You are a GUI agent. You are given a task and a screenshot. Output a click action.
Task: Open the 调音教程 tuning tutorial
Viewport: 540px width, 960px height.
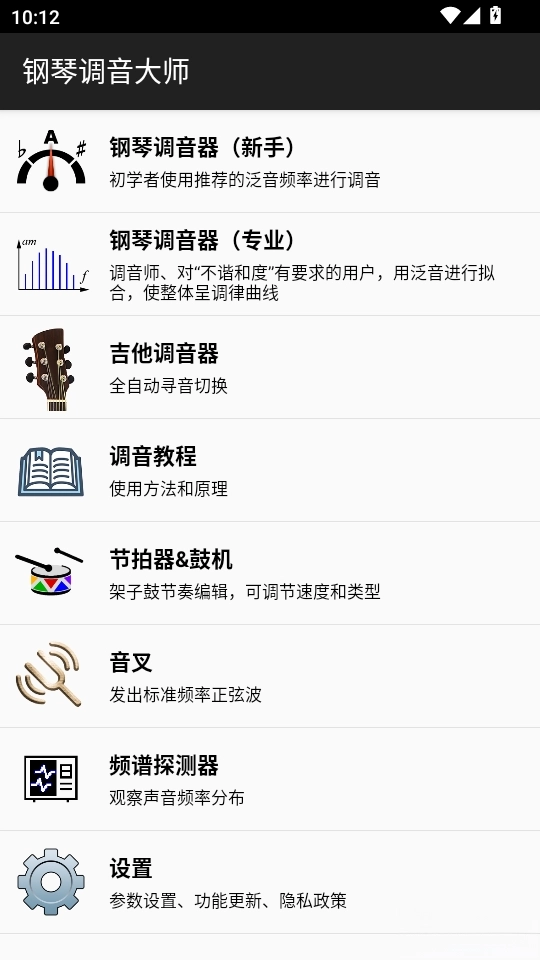click(x=270, y=470)
